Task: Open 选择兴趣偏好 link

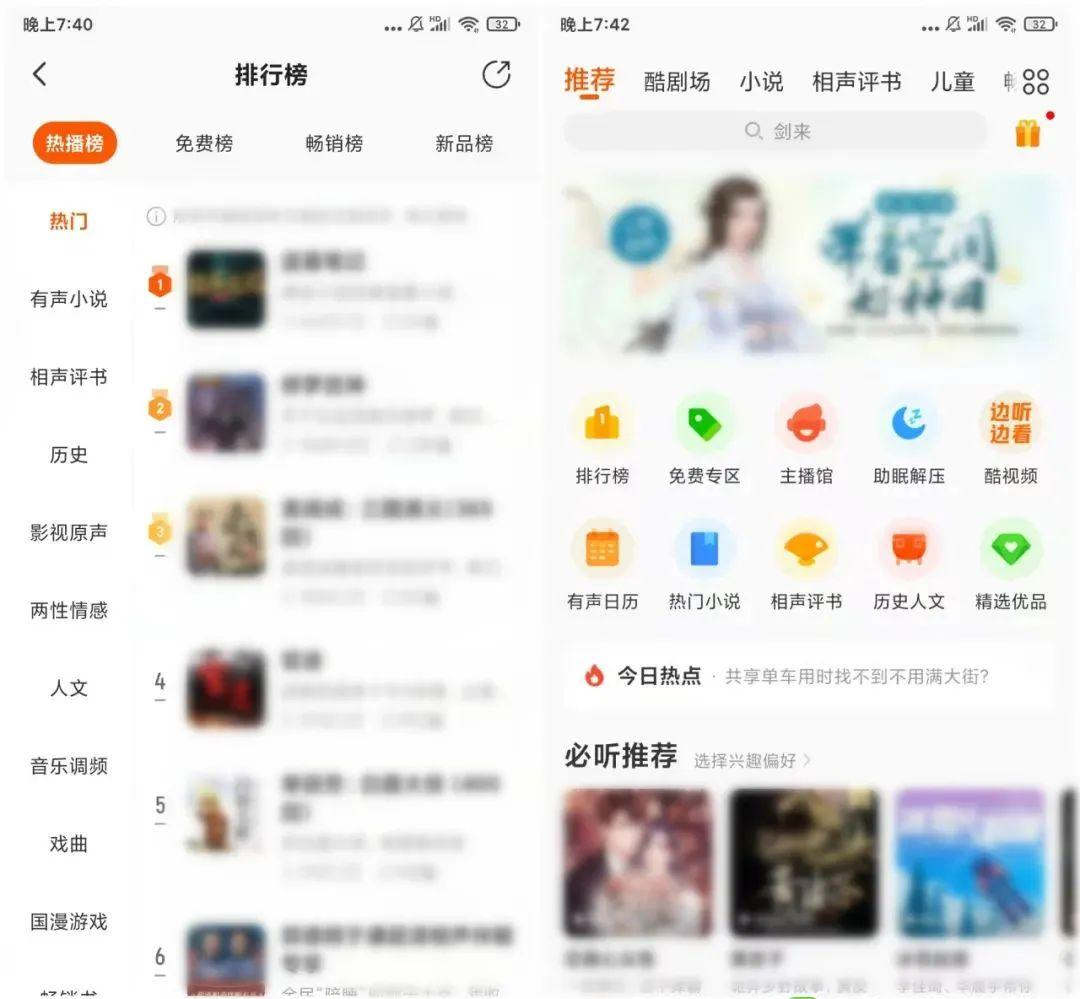Action: point(752,761)
